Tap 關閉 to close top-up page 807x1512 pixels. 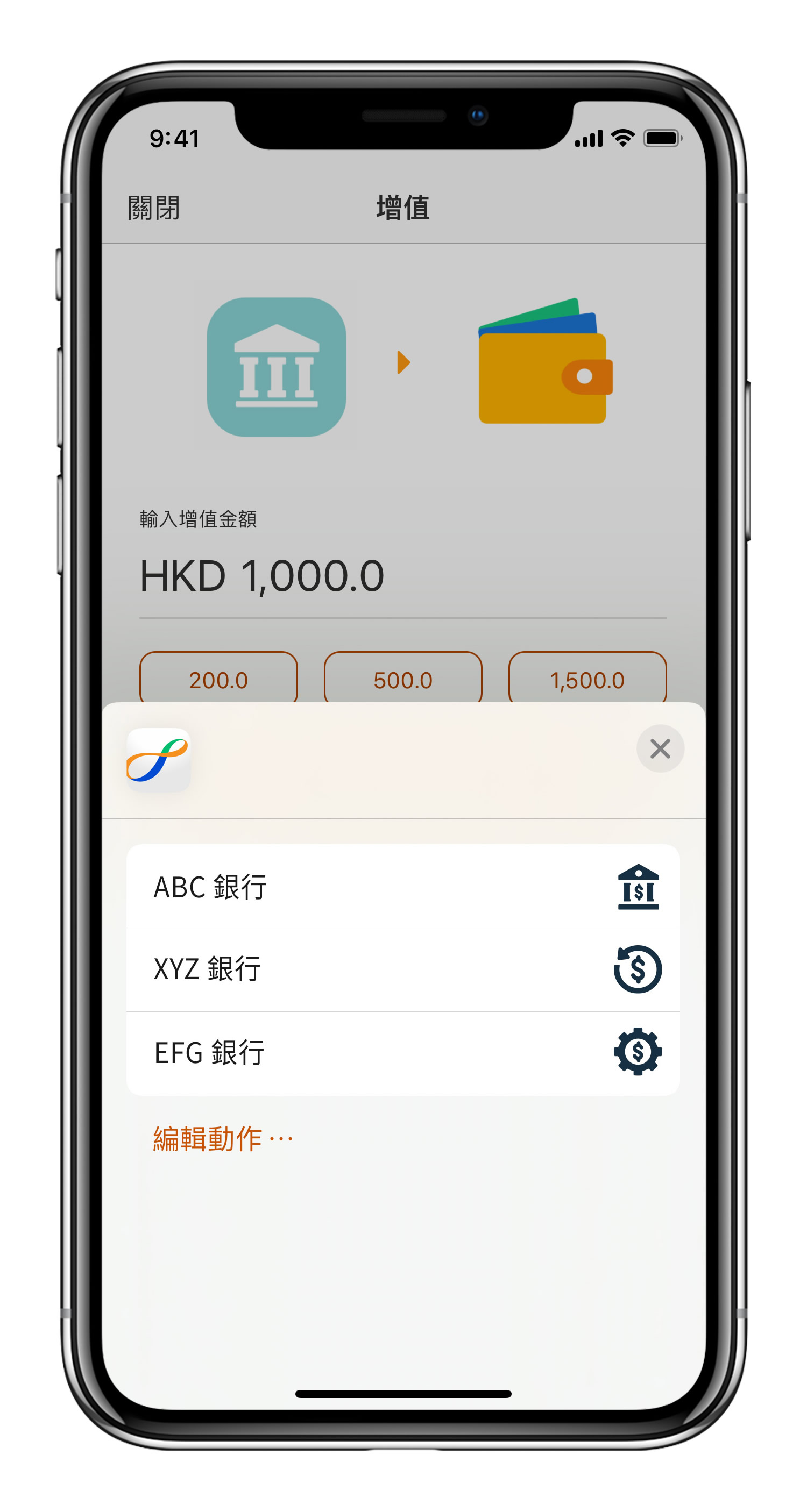coord(154,208)
